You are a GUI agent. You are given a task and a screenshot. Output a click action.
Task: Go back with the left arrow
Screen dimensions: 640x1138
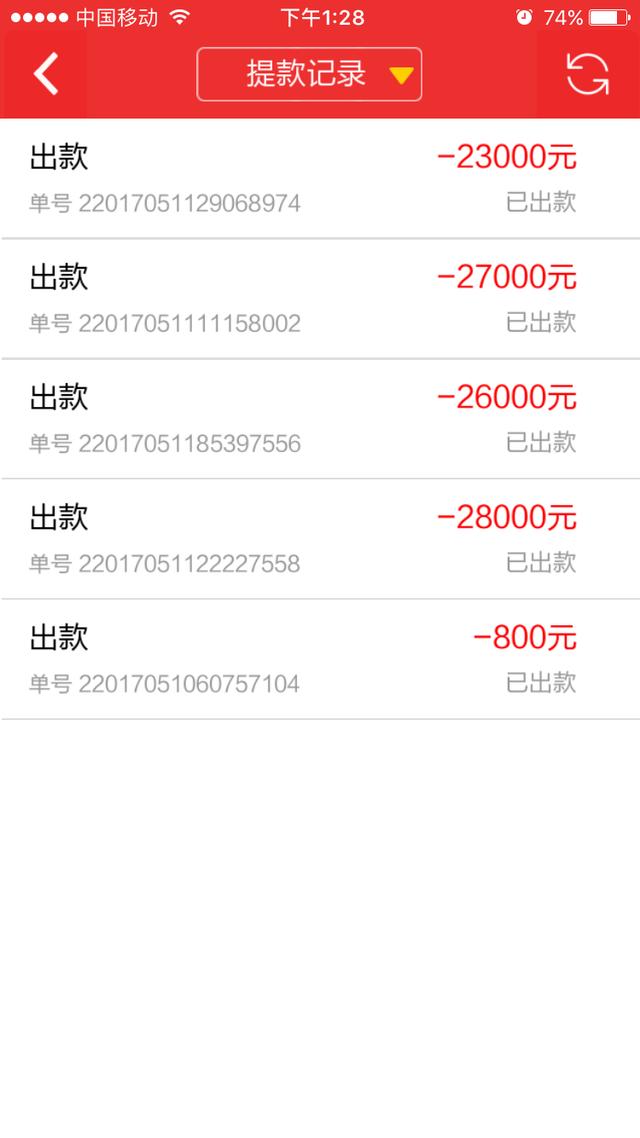pyautogui.click(x=45, y=73)
